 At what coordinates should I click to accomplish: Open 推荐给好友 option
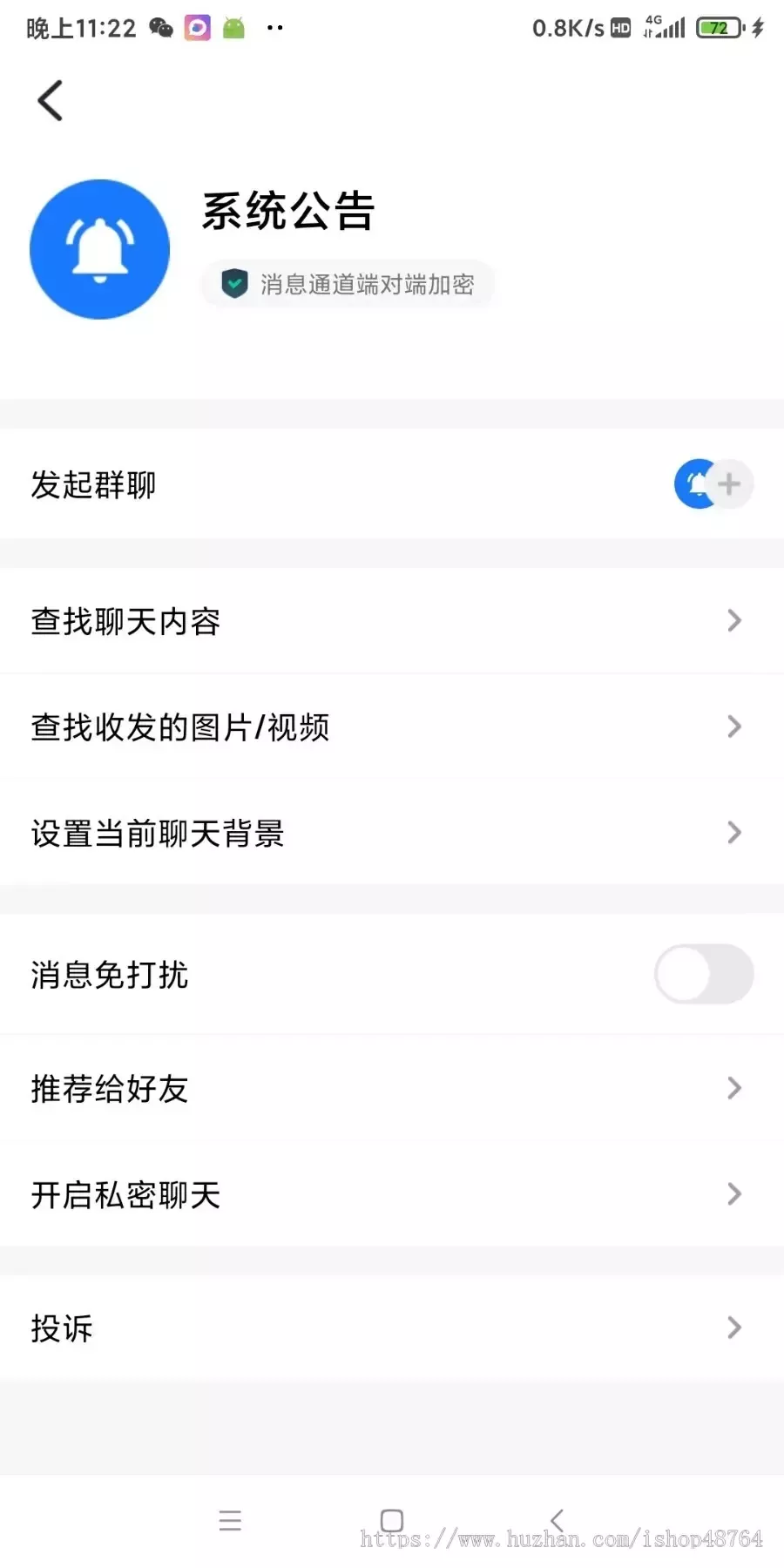click(392, 1088)
